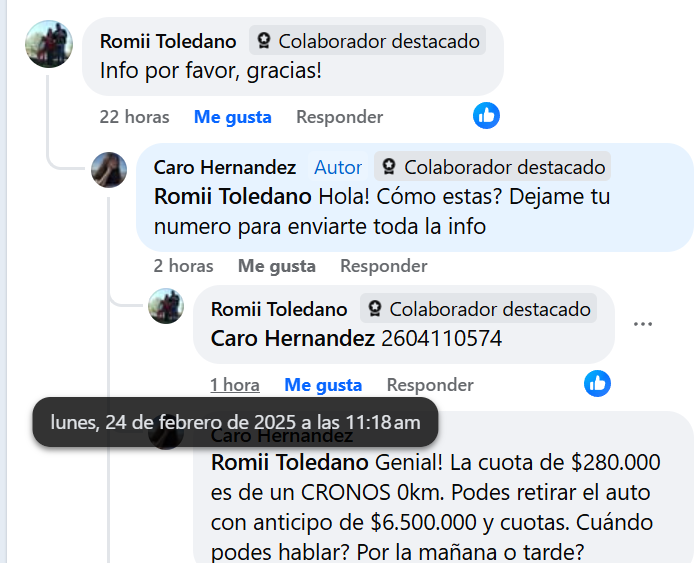Reply to the comment with number 2604110574

[430, 385]
